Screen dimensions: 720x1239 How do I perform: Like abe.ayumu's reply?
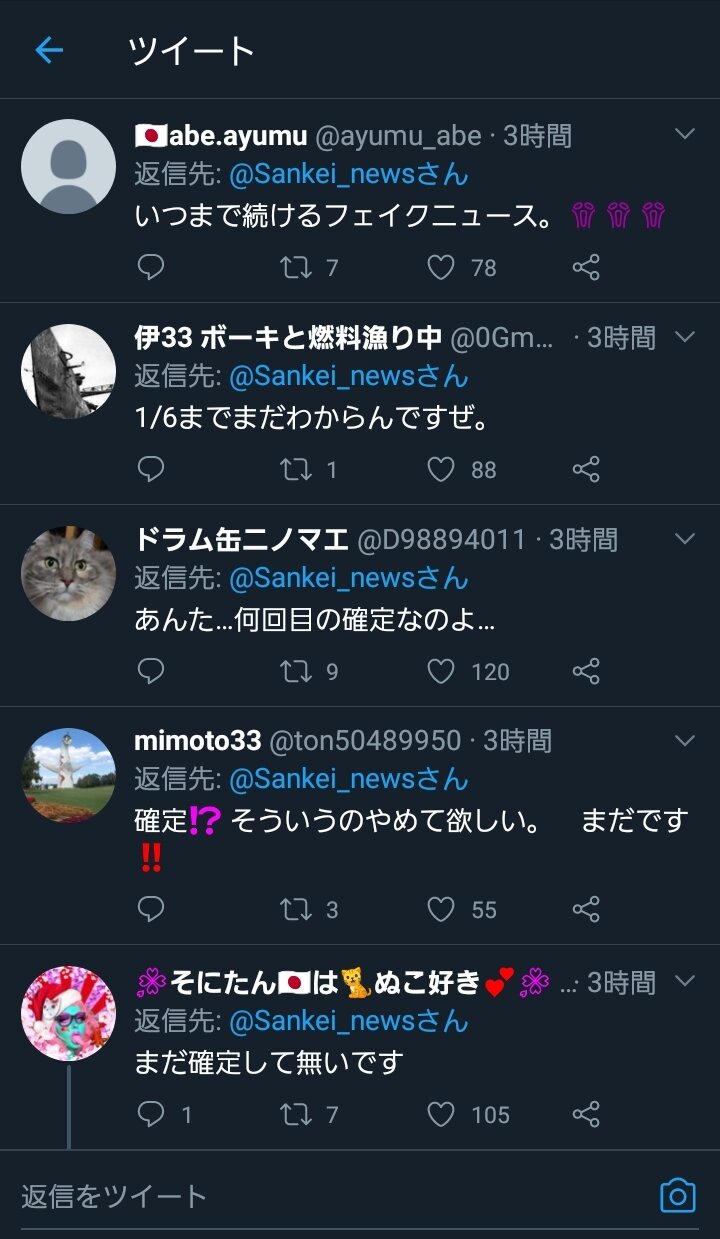[x=441, y=267]
